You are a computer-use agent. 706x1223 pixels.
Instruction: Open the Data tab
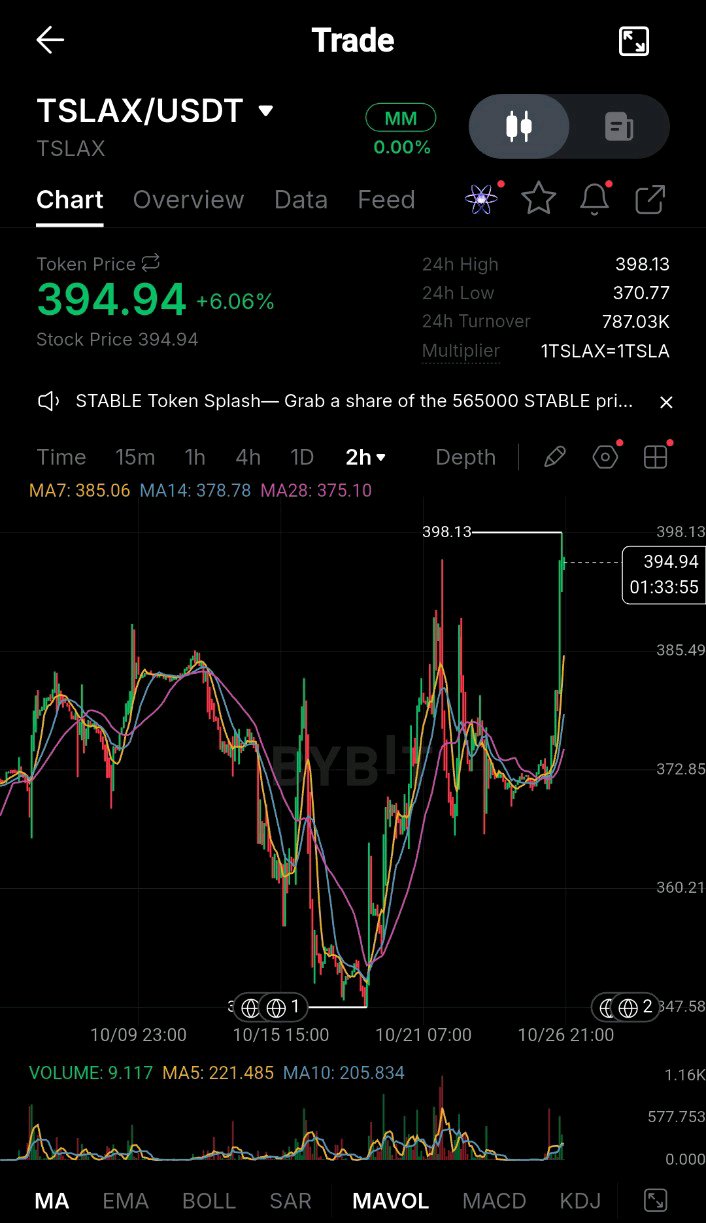301,200
